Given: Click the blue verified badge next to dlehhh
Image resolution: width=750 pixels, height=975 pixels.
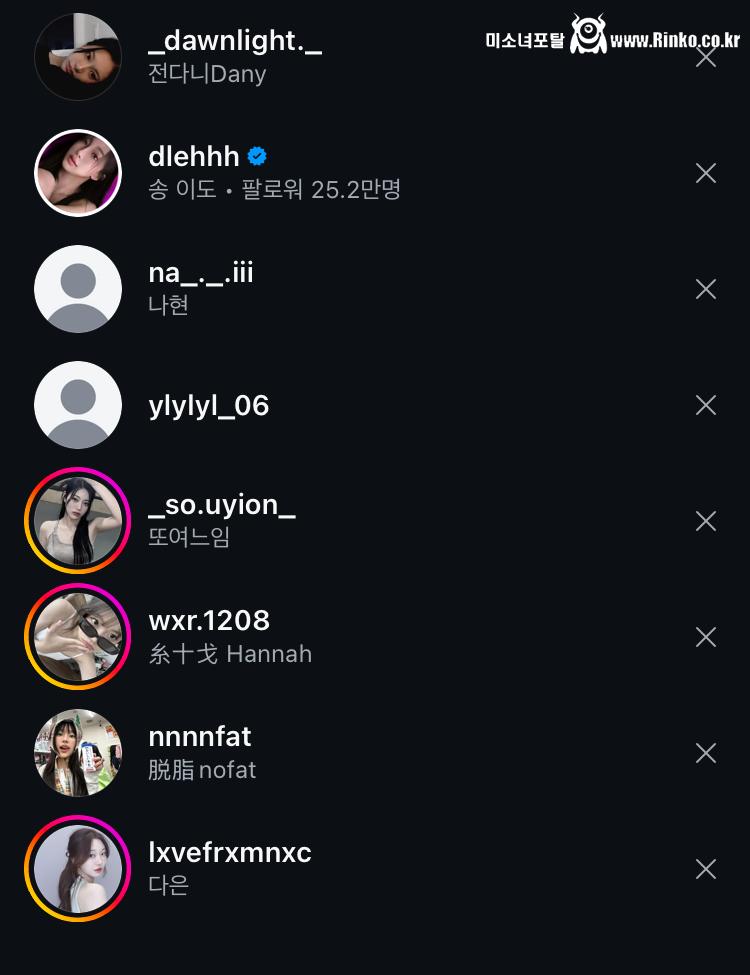Looking at the screenshot, I should pos(258,155).
